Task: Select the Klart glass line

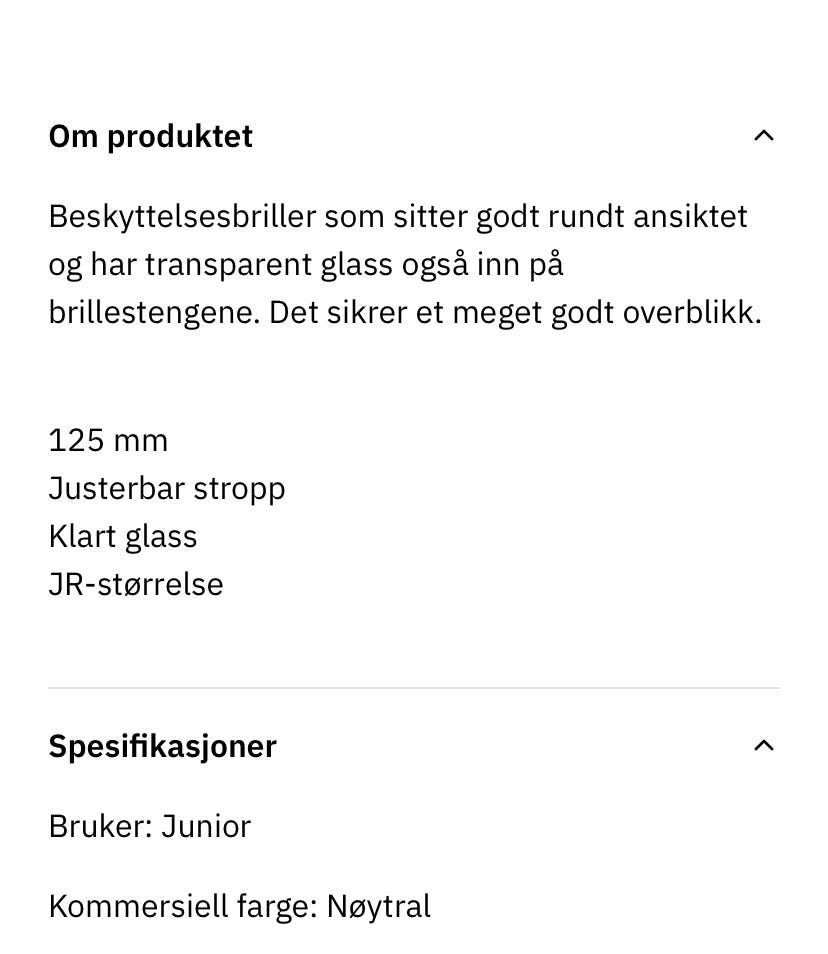Action: click(x=122, y=535)
